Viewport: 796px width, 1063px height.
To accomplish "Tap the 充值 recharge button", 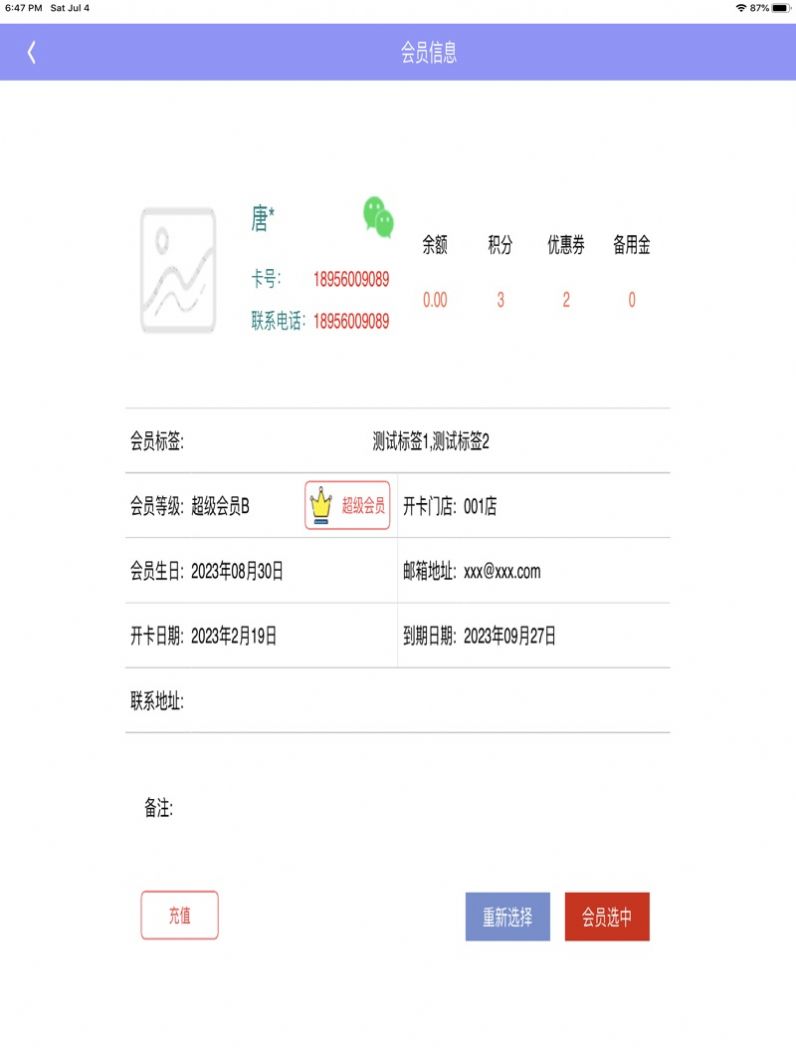I will point(179,915).
